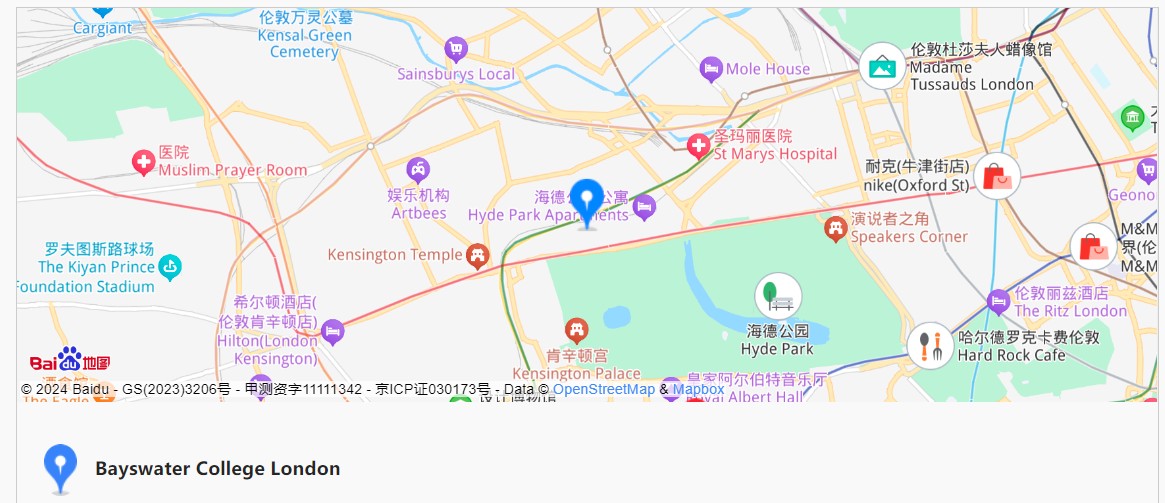
Task: Open the Mapbox attribution link
Action: 697,389
